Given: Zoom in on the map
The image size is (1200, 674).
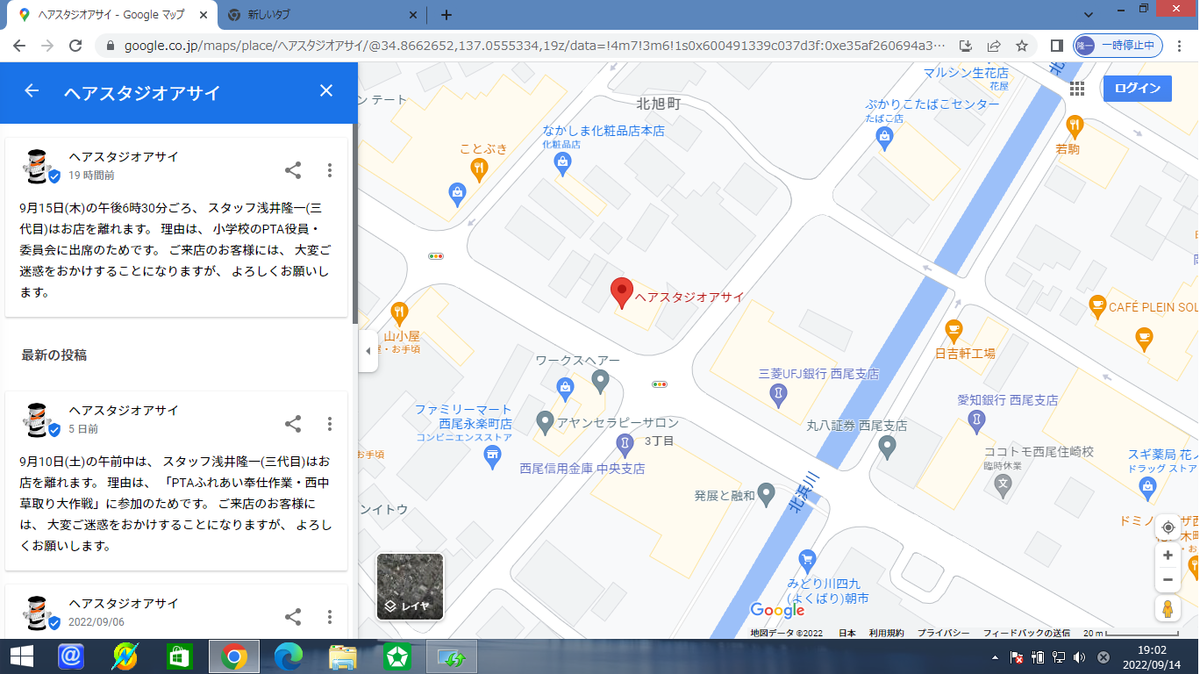Looking at the screenshot, I should coord(1167,555).
